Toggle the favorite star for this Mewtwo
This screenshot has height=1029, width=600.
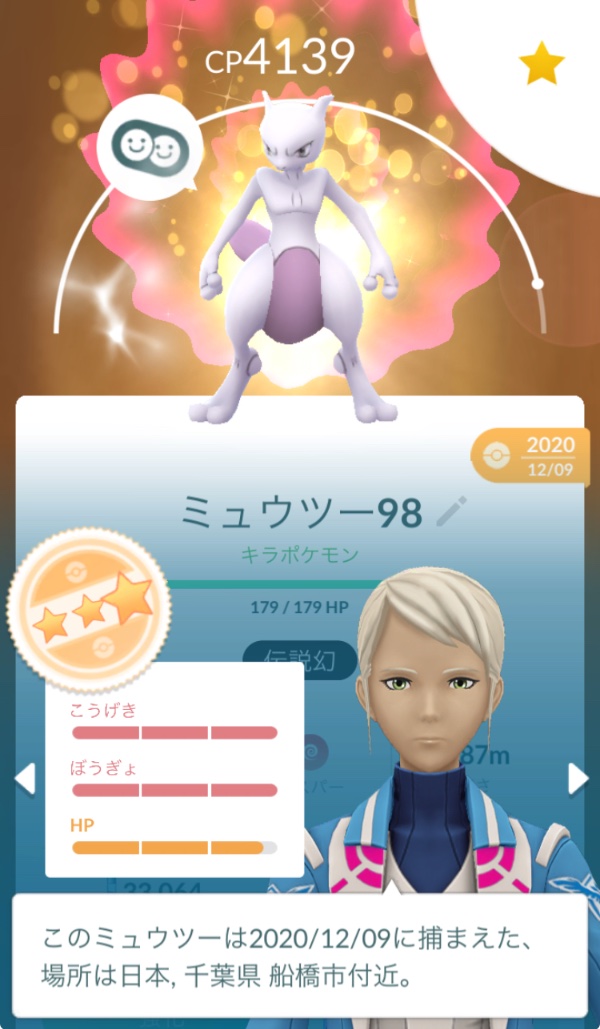(543, 65)
